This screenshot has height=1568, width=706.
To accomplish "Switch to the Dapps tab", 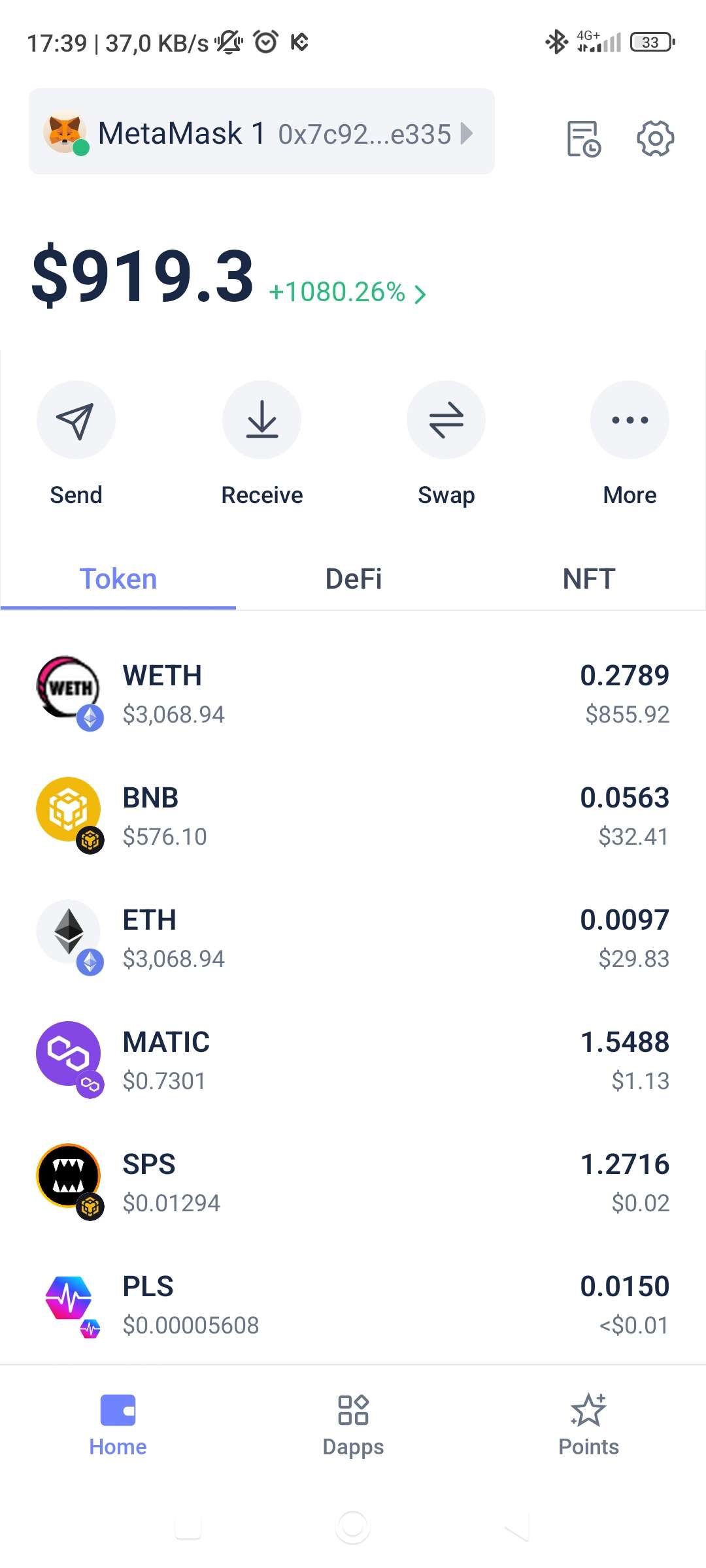I will pos(353,1424).
